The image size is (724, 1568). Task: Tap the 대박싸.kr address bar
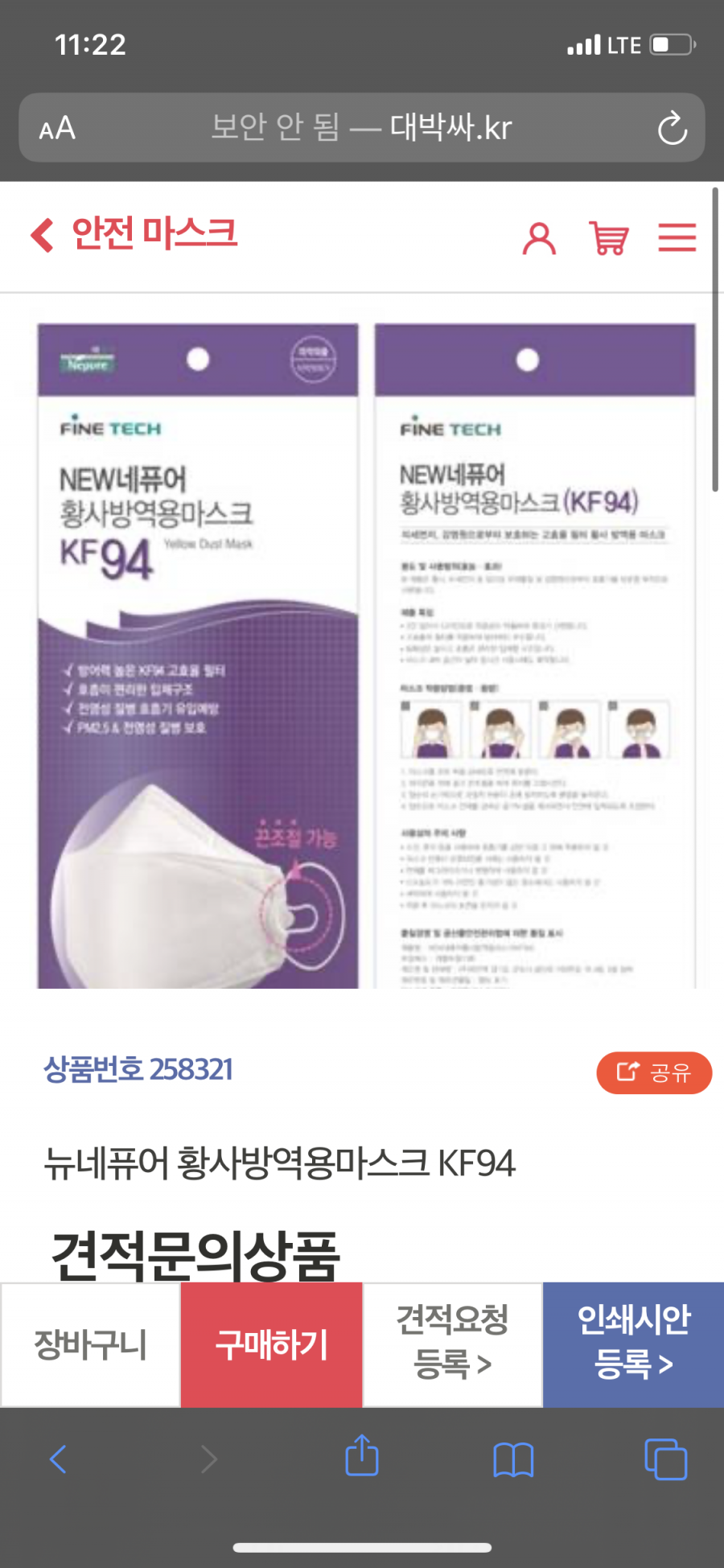click(x=362, y=128)
